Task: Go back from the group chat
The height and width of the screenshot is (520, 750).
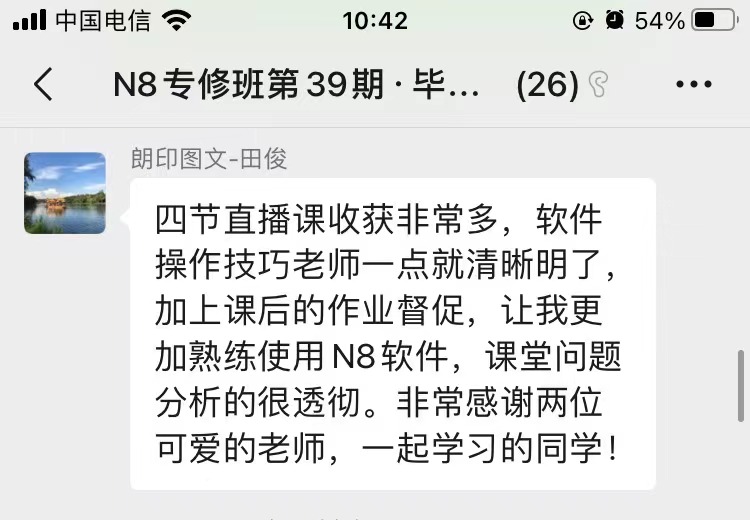Action: 43,85
